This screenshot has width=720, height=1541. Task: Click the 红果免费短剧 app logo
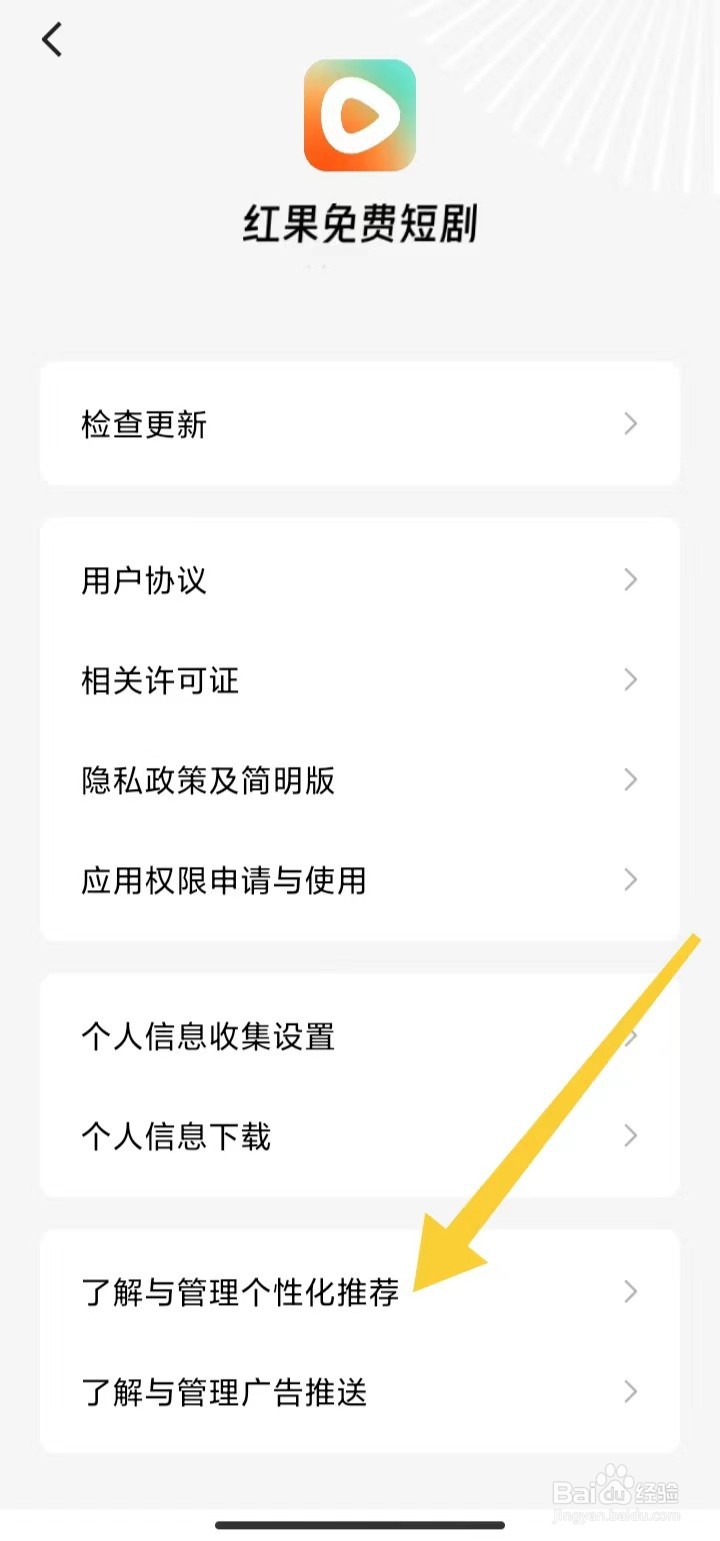pos(358,113)
